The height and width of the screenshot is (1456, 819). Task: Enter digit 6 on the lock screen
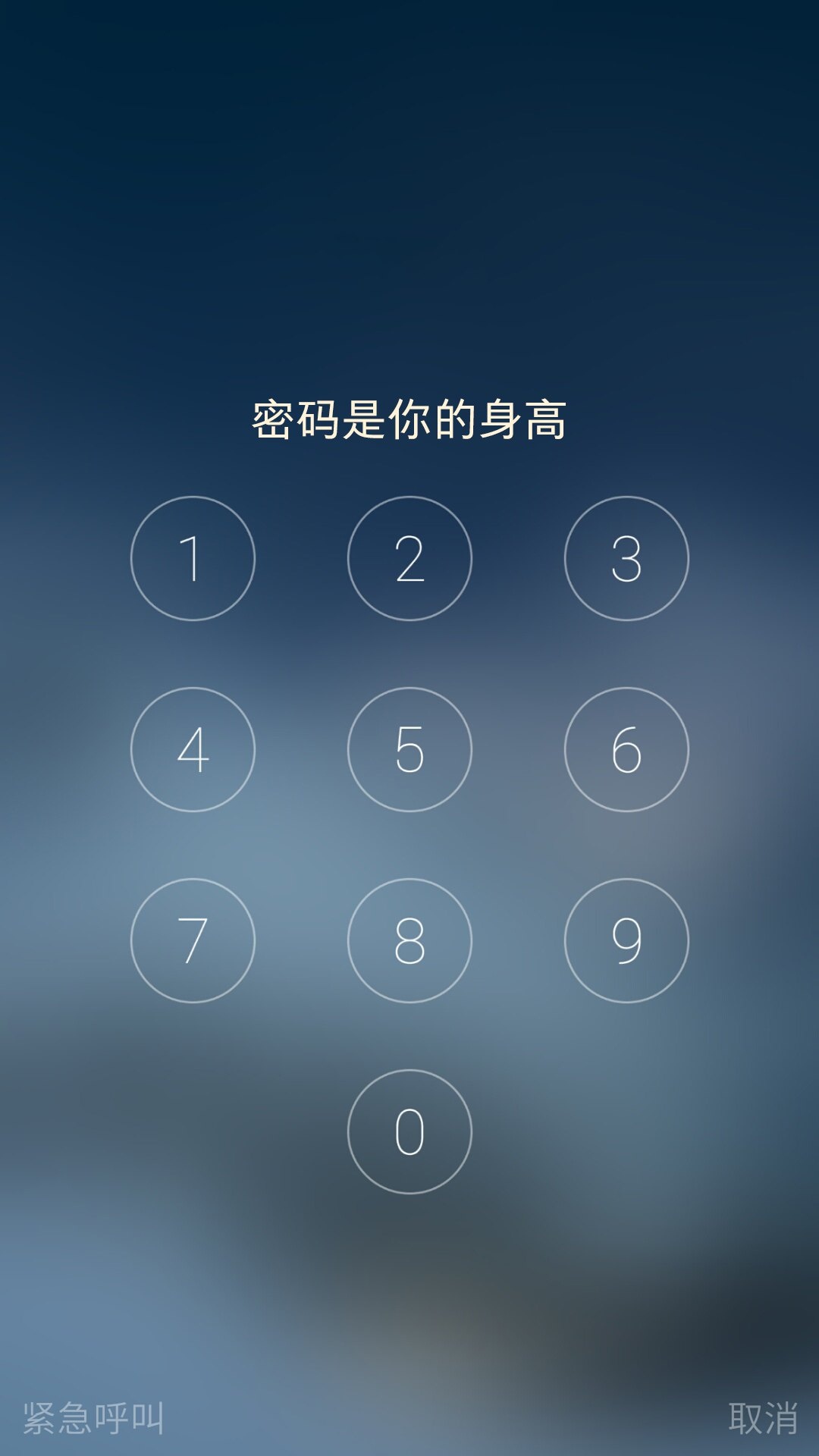point(626,750)
